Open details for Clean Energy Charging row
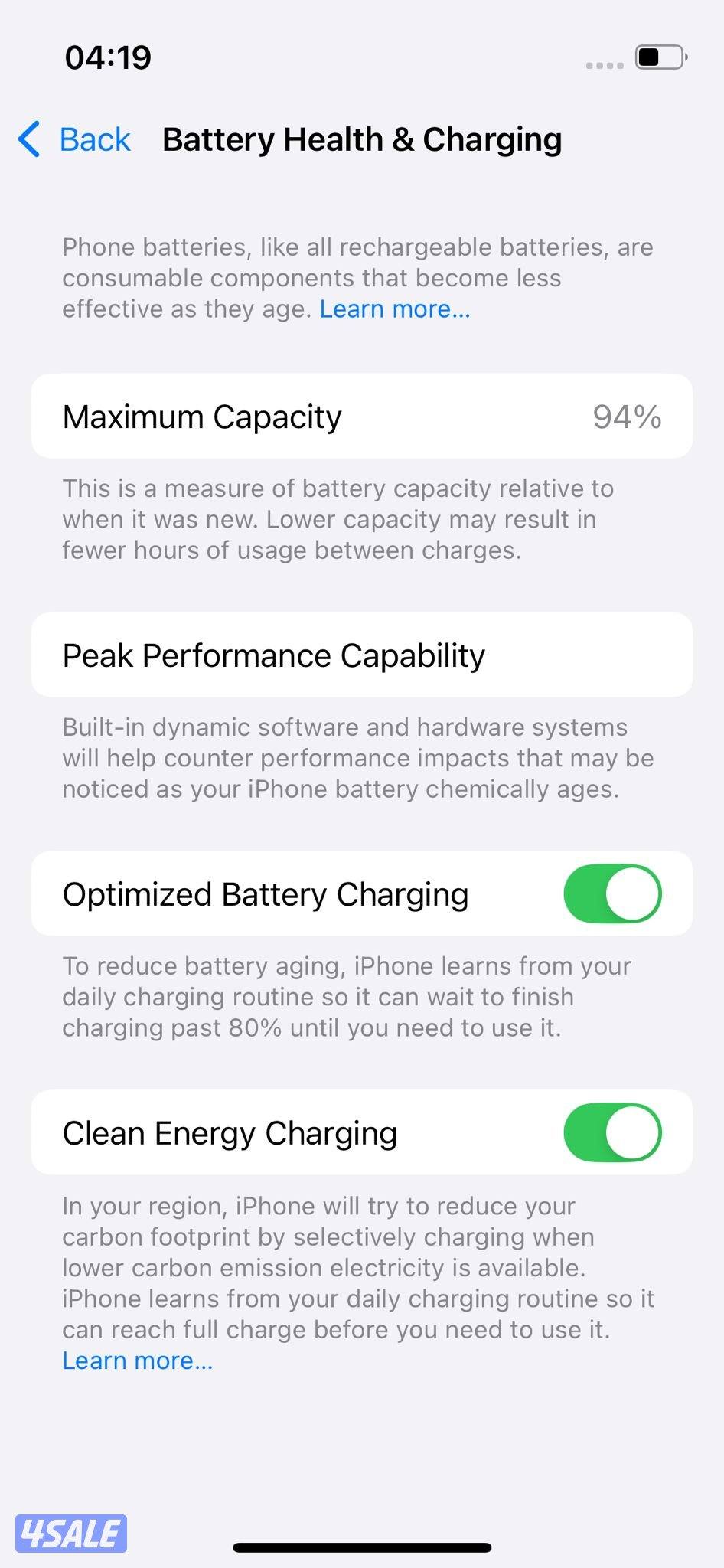Viewport: 724px width, 1568px height. pyautogui.click(x=306, y=1132)
